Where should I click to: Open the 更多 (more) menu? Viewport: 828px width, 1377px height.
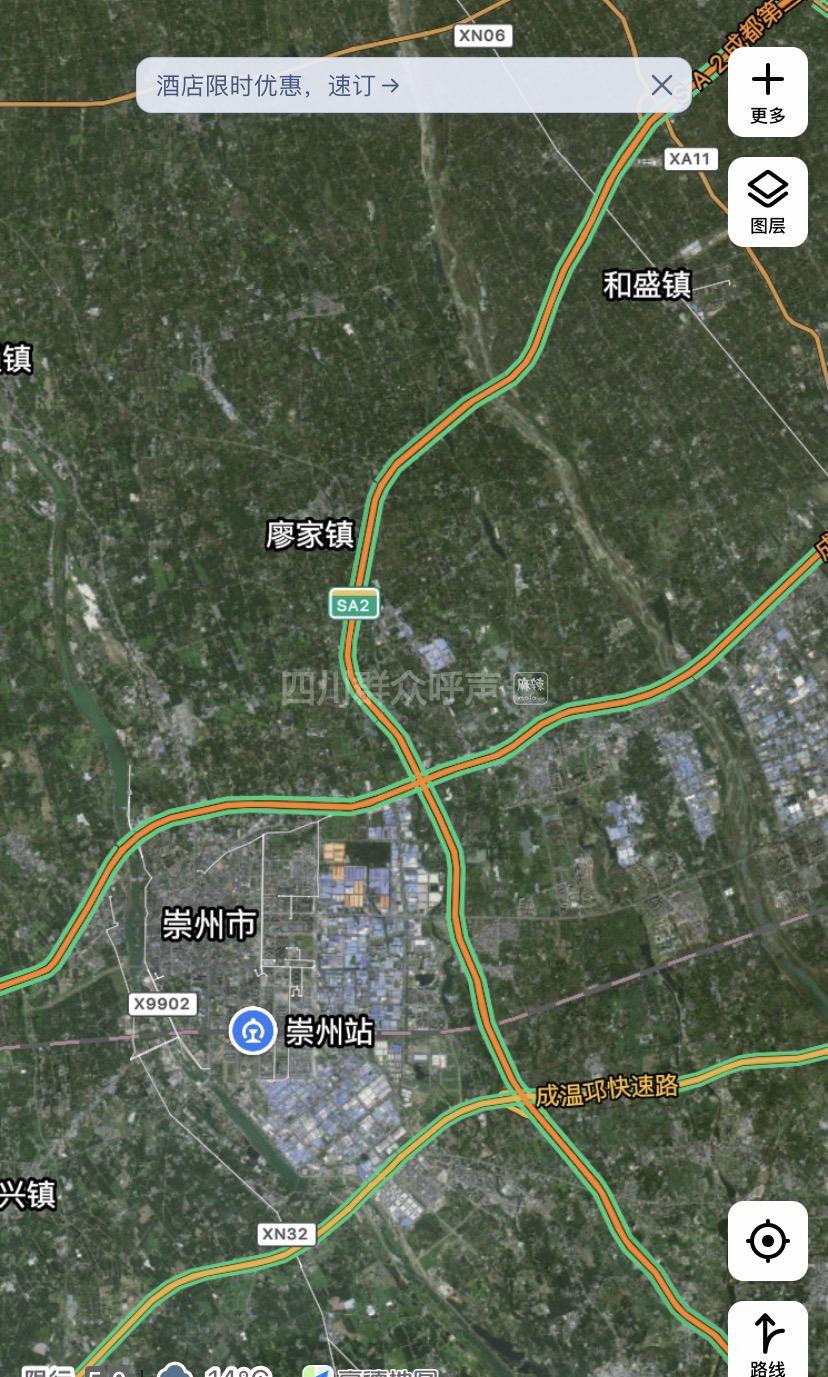tap(767, 93)
